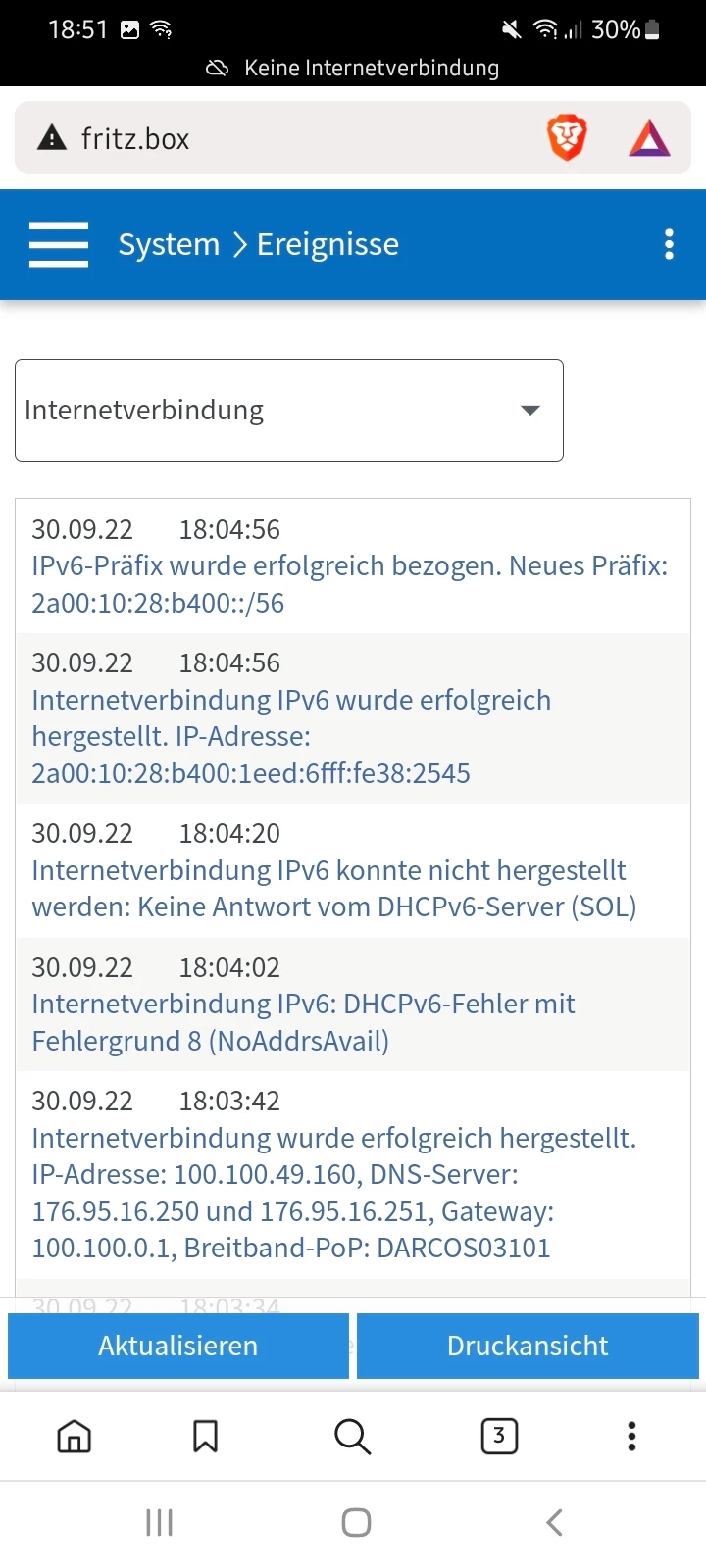706x1568 pixels.
Task: Open recent apps
Action: tap(159, 1522)
